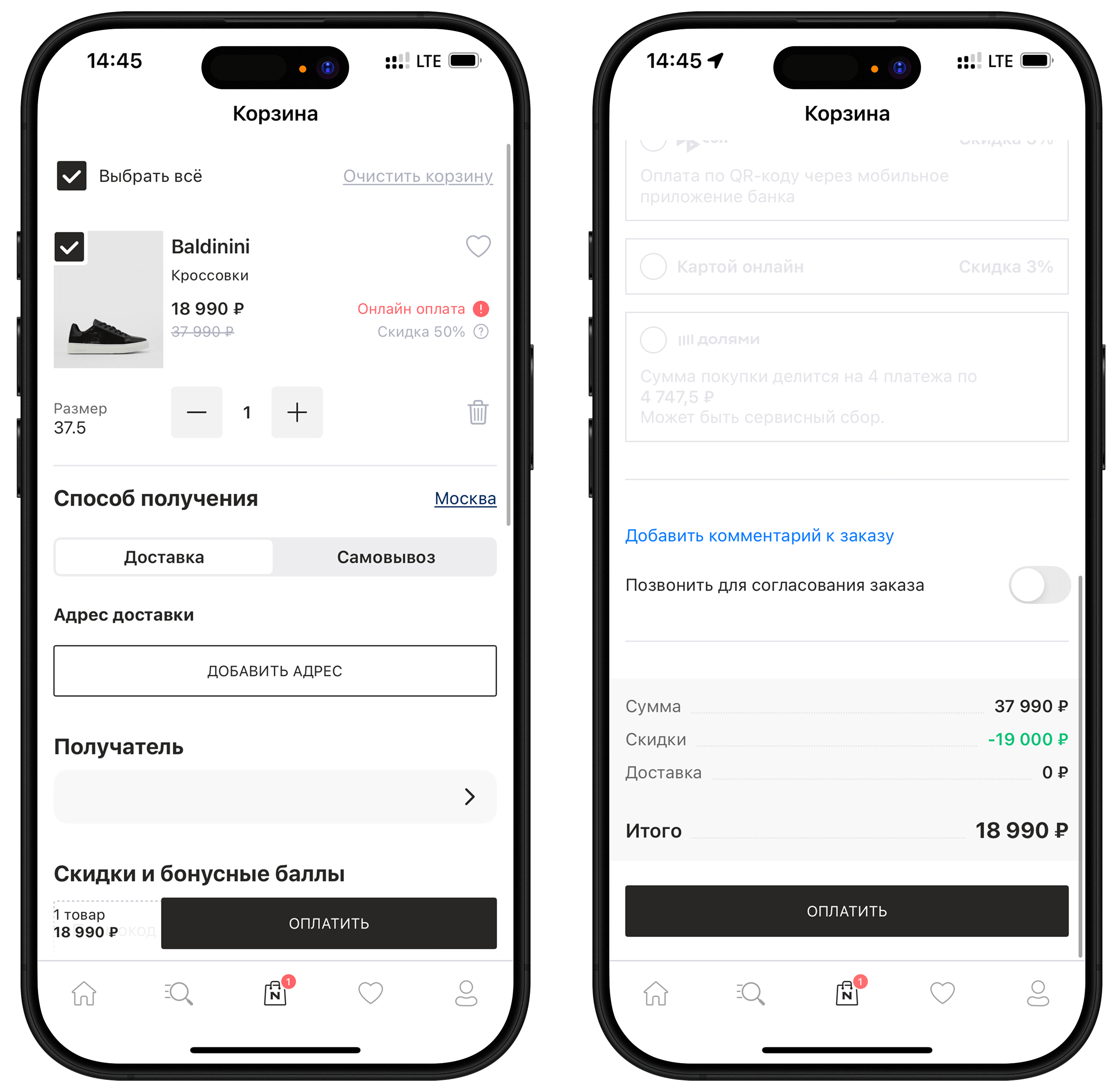Screen dimensions: 1119x1092
Task: Change the city via the Москва link
Action: click(x=465, y=499)
